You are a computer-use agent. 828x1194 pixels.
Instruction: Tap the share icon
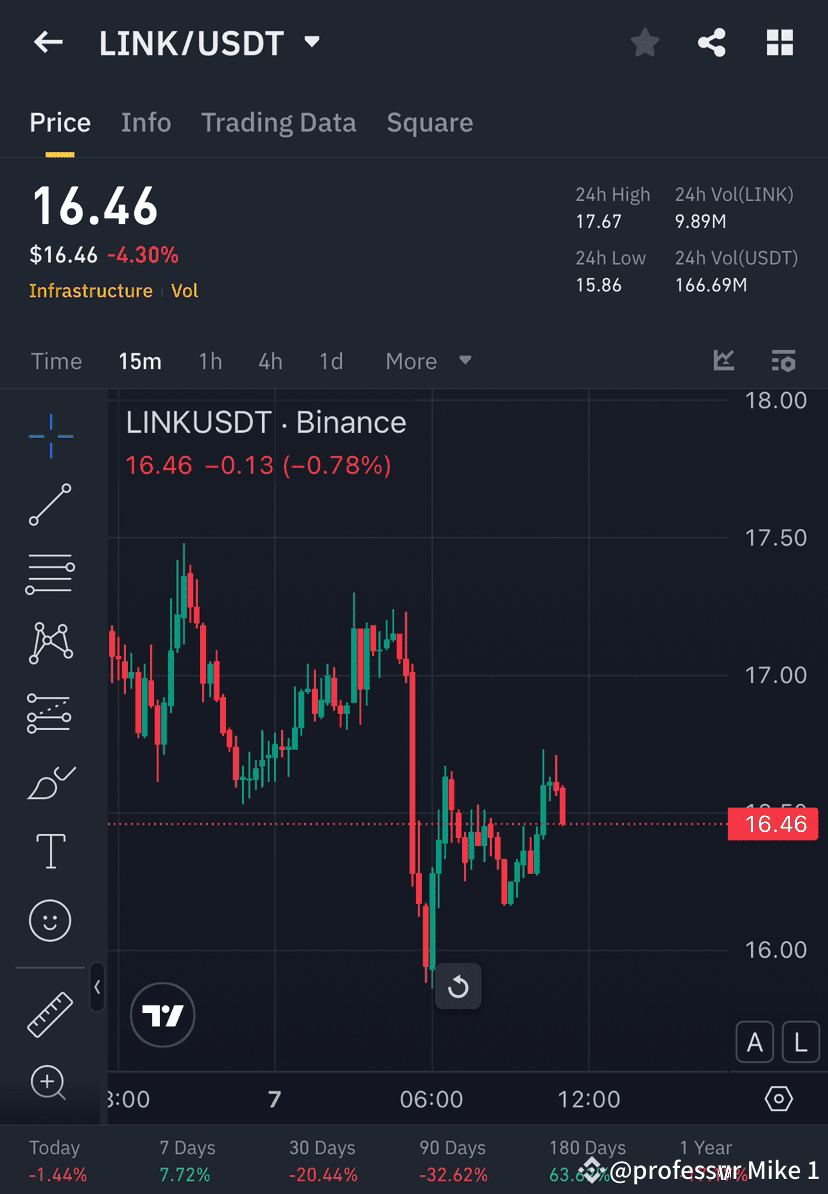[x=712, y=42]
